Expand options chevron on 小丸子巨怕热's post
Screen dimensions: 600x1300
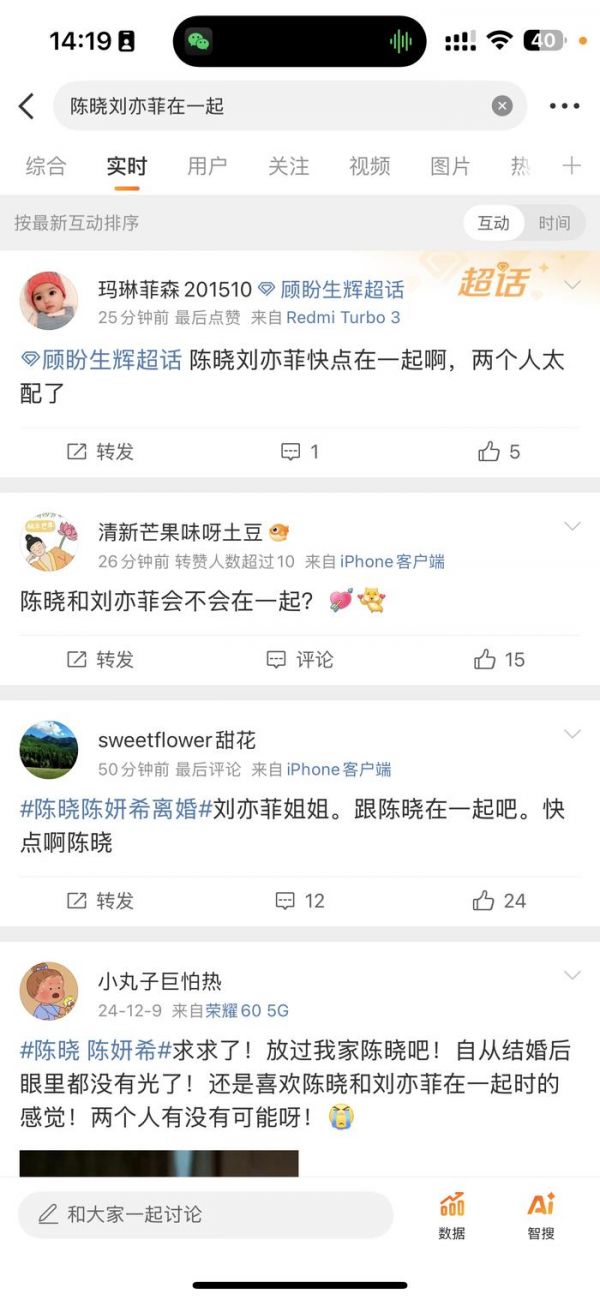(572, 975)
